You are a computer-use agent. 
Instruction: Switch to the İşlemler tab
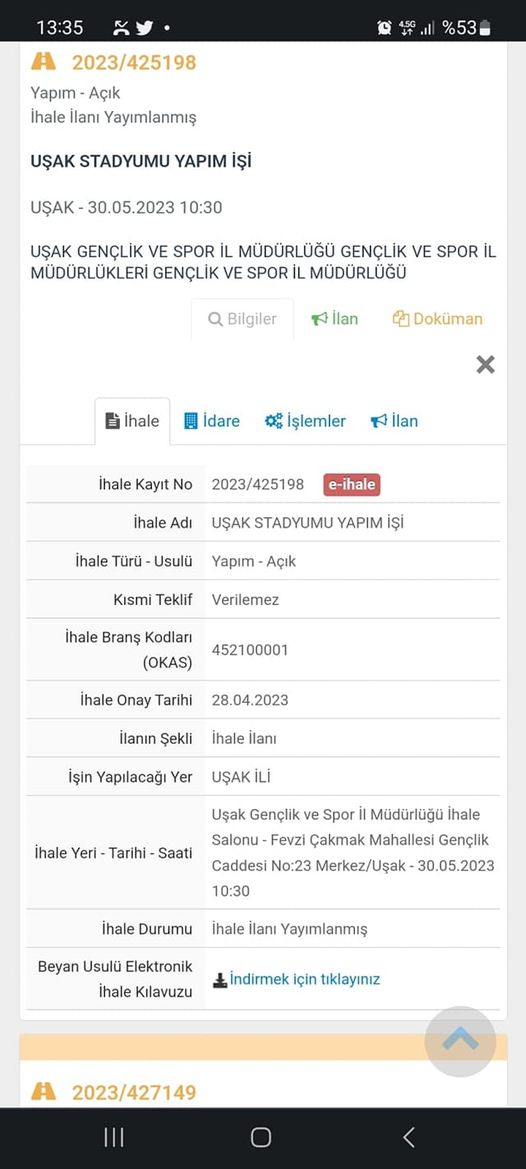pyautogui.click(x=305, y=421)
